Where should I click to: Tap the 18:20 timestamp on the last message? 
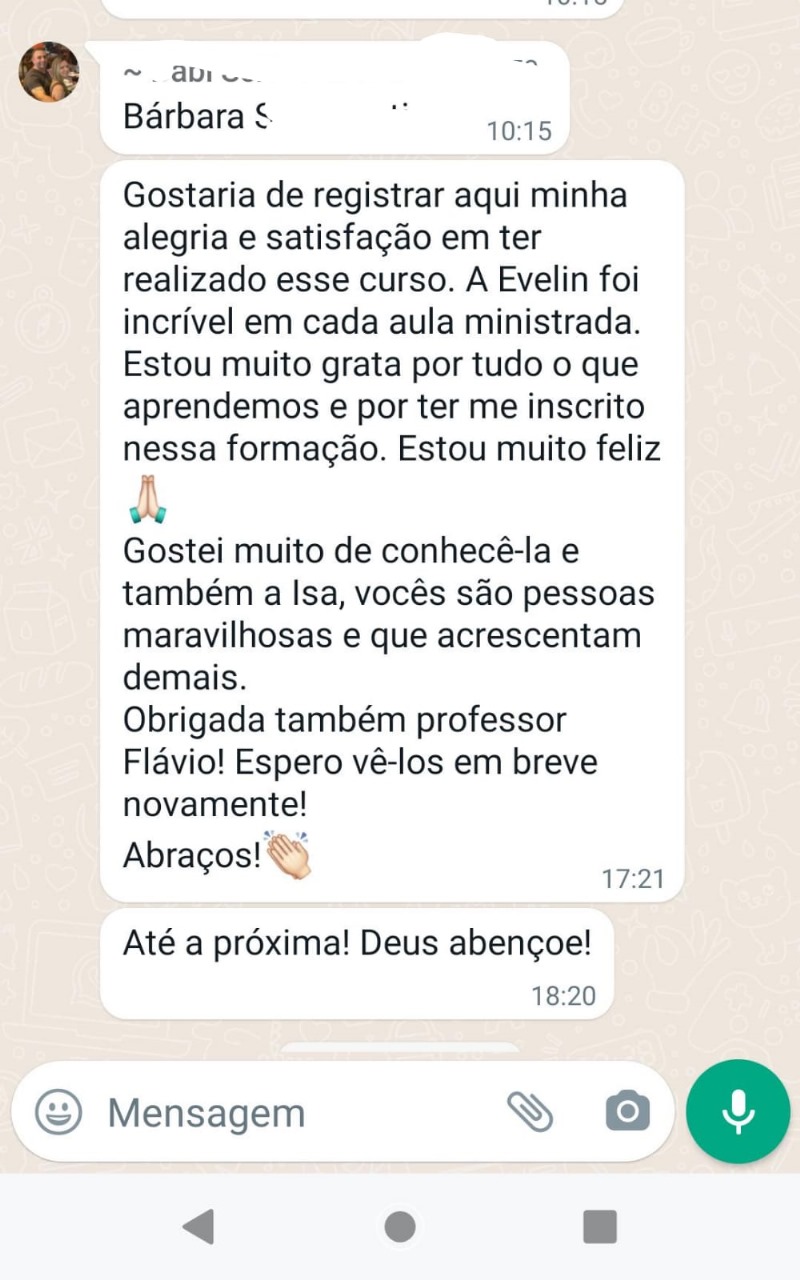[563, 996]
